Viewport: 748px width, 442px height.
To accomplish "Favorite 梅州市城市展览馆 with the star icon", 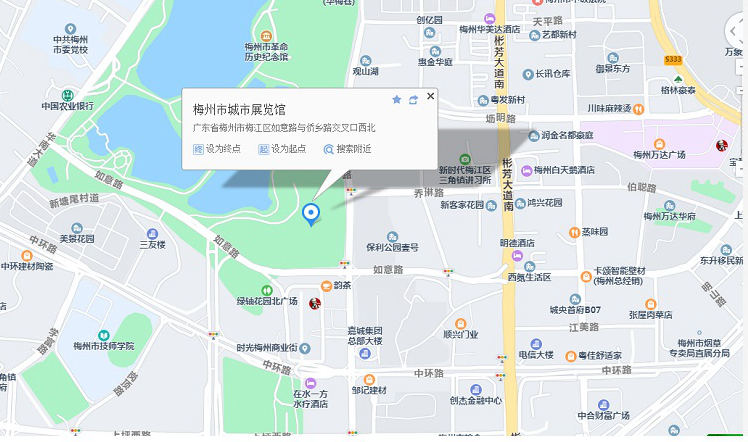I will 397,100.
